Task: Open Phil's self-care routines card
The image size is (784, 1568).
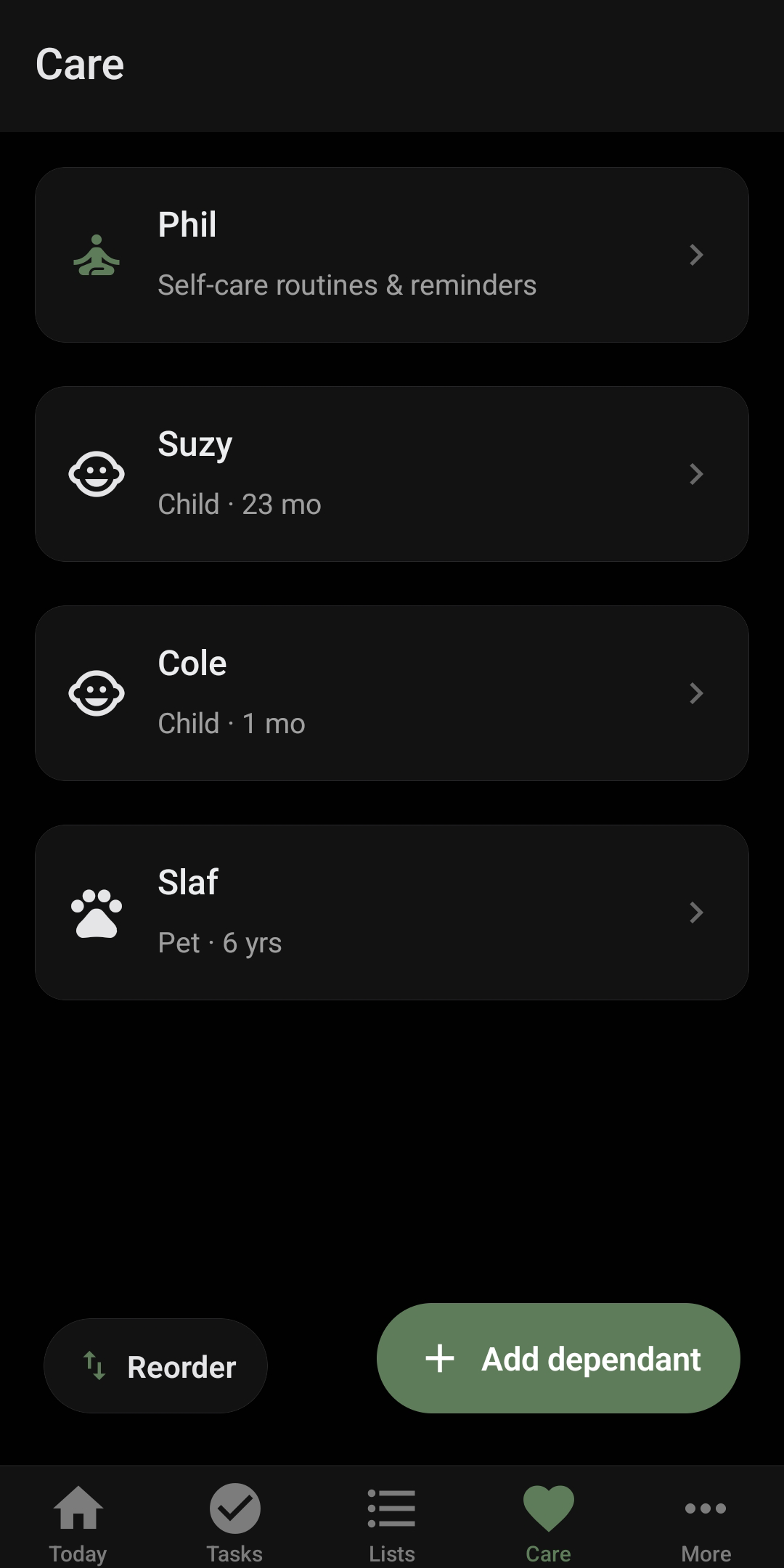Action: (x=392, y=255)
